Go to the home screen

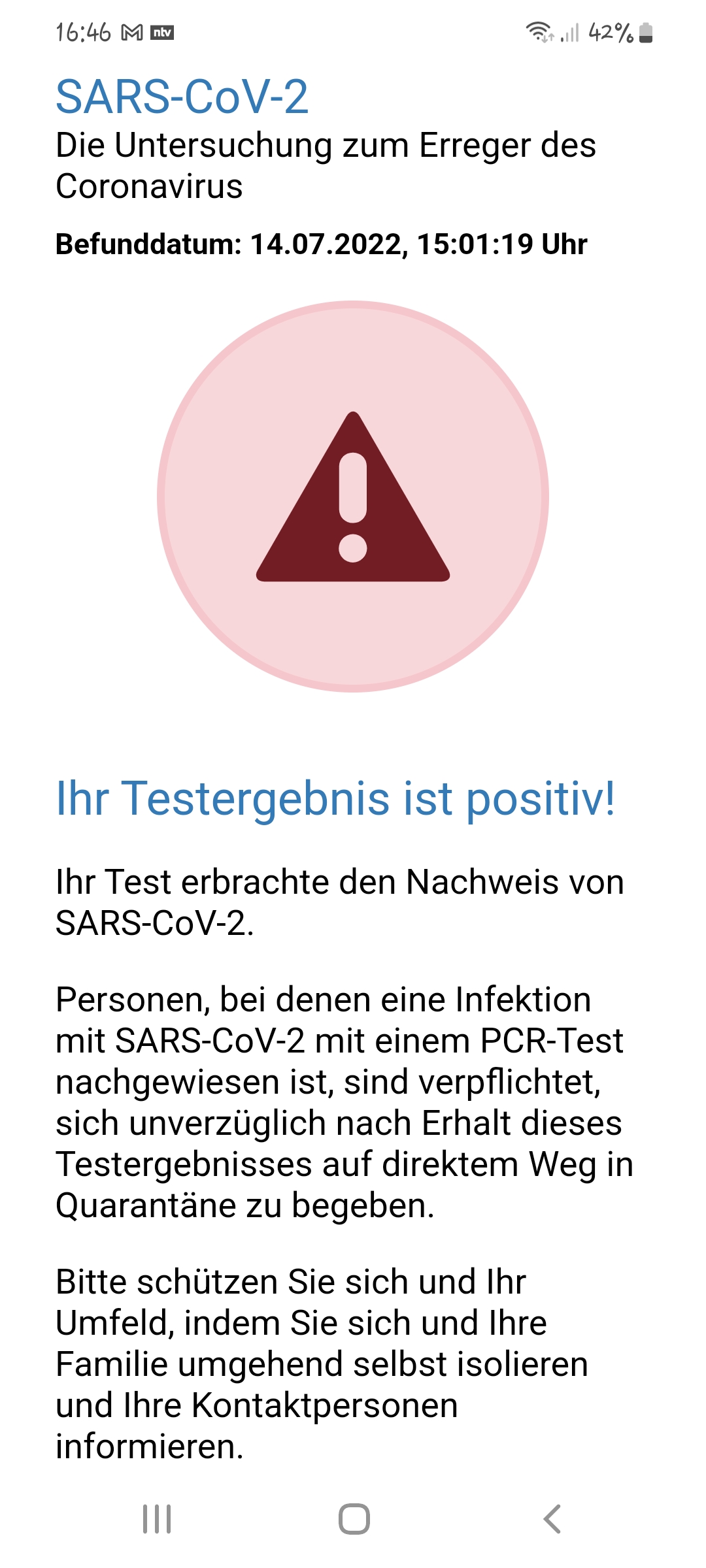point(354,1519)
